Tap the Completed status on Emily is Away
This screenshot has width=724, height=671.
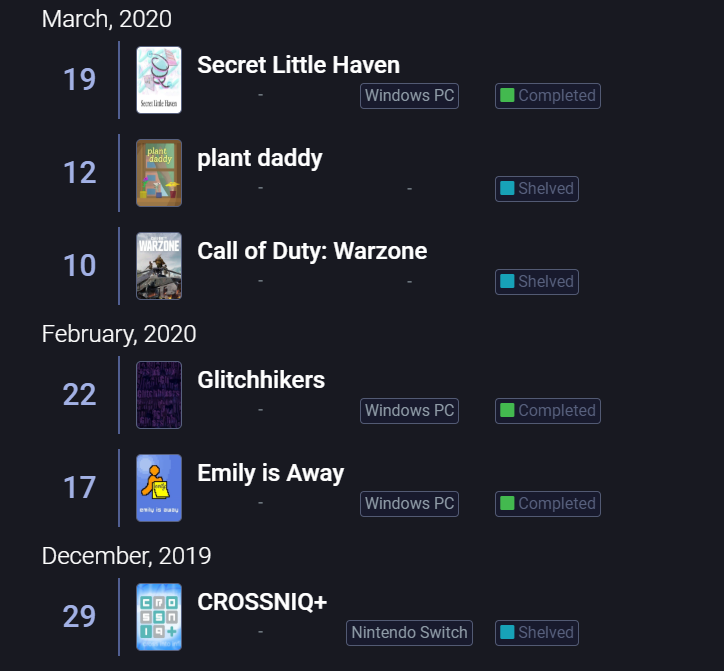point(548,504)
